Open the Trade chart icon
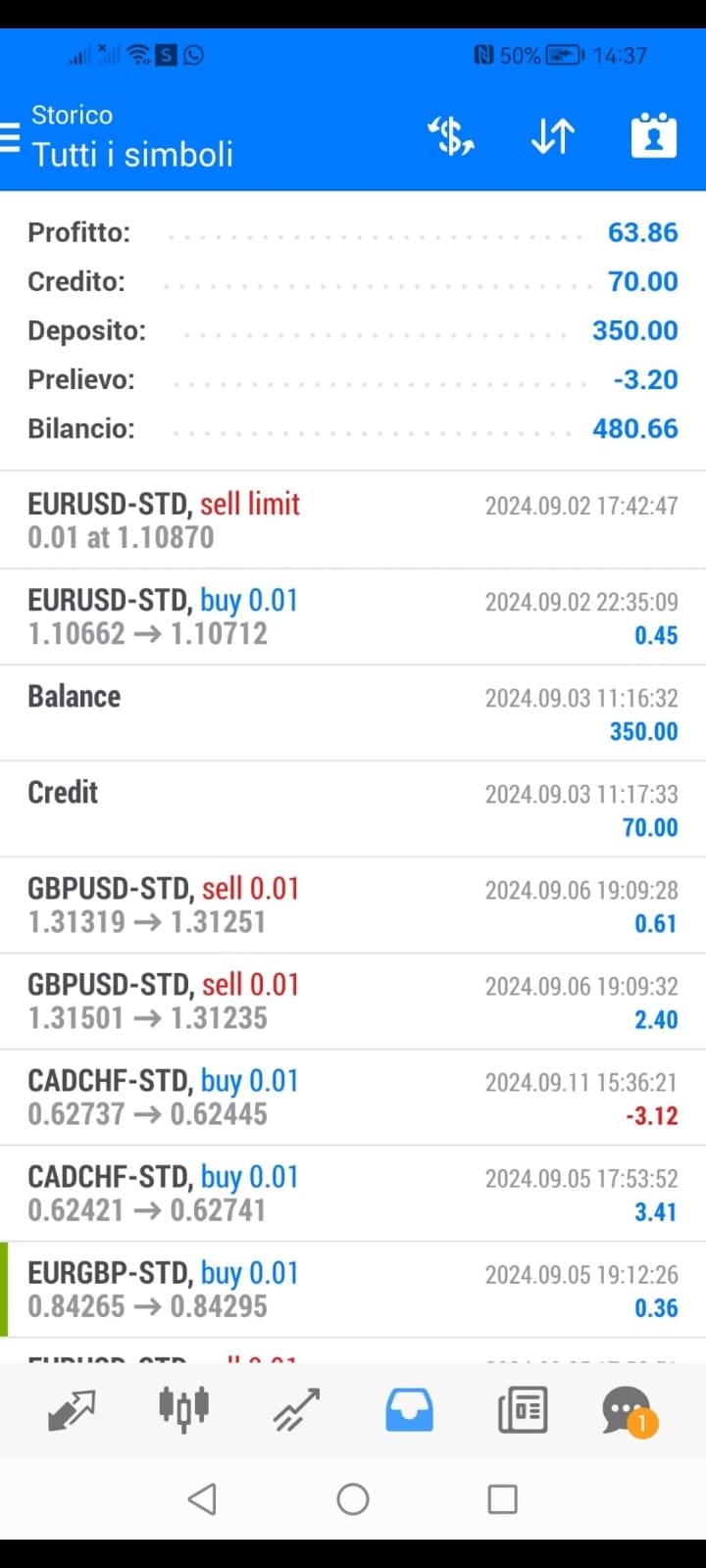This screenshot has width=706, height=1568. (x=296, y=1409)
